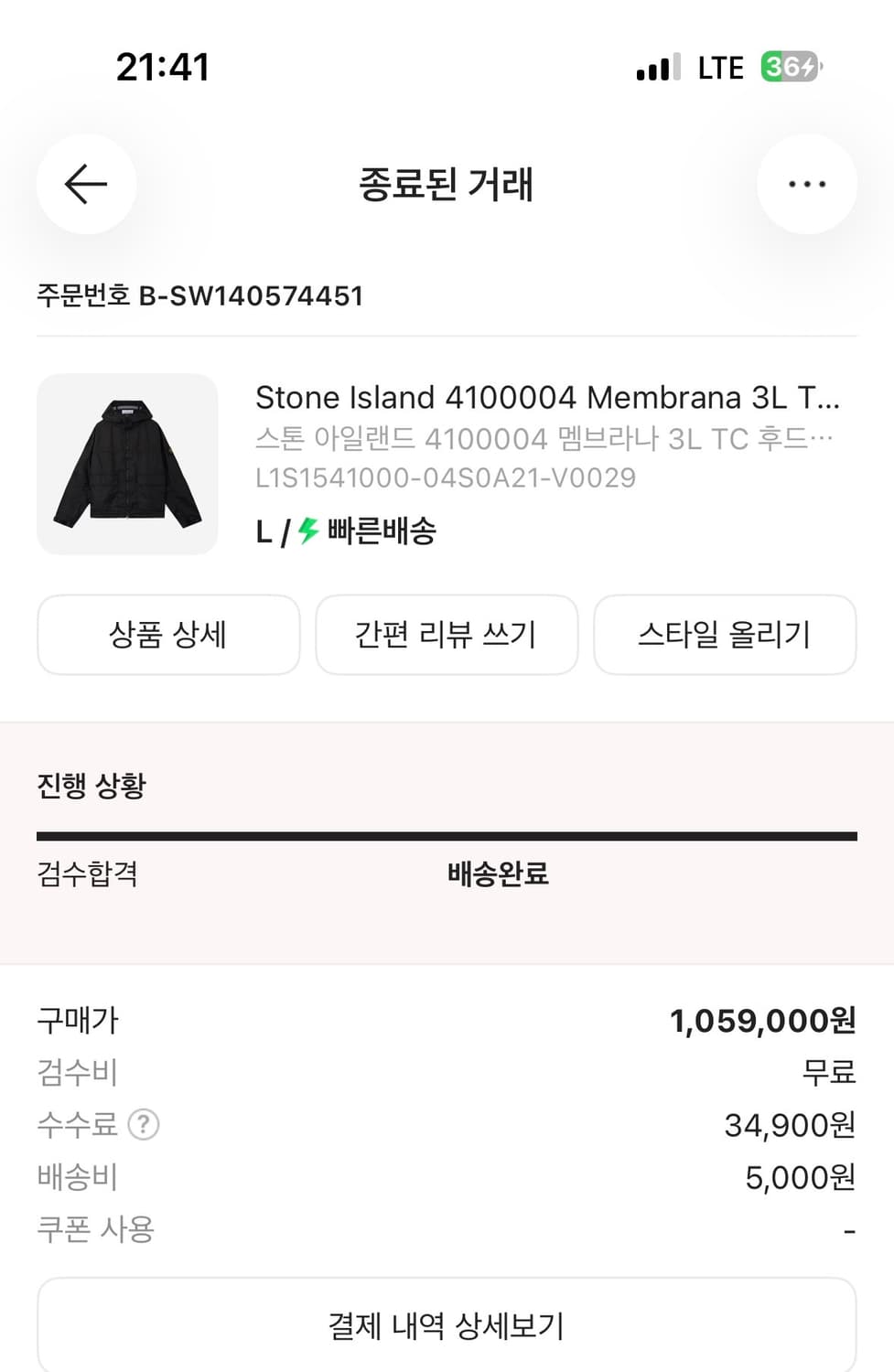Image resolution: width=894 pixels, height=1372 pixels.
Task: Open 결제 내역 상세보기 payment details
Action: [447, 1324]
